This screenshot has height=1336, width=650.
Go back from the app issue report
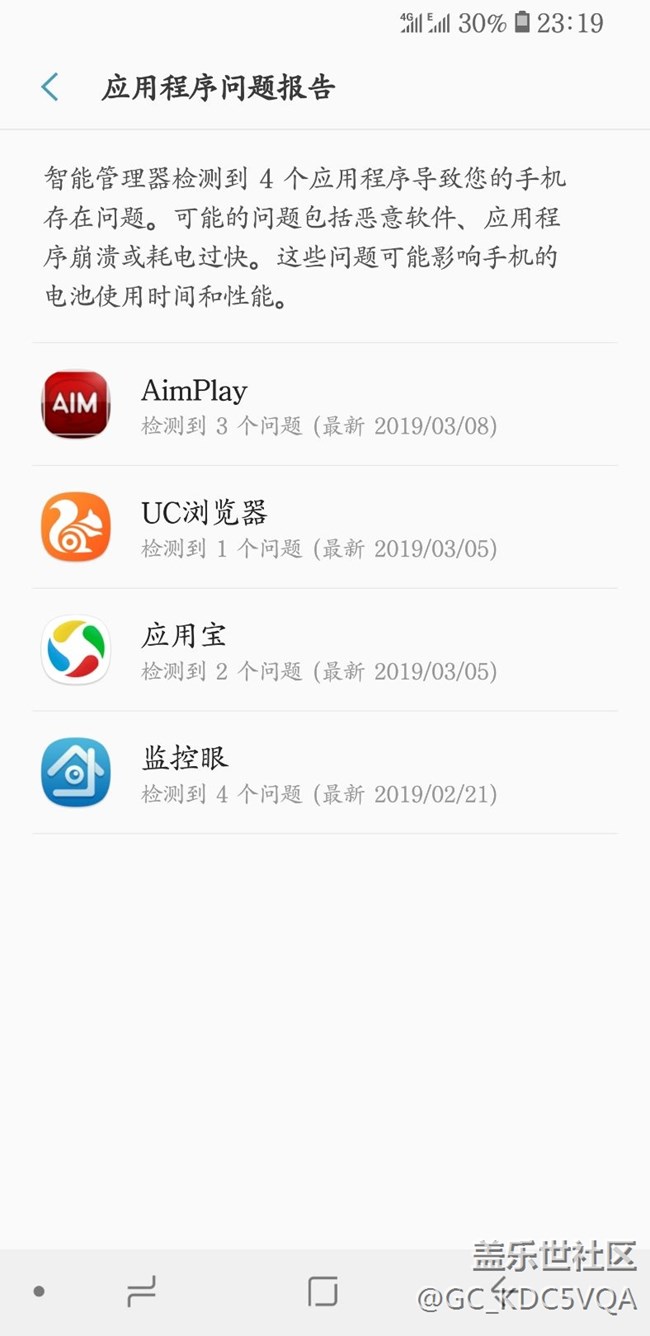(50, 88)
